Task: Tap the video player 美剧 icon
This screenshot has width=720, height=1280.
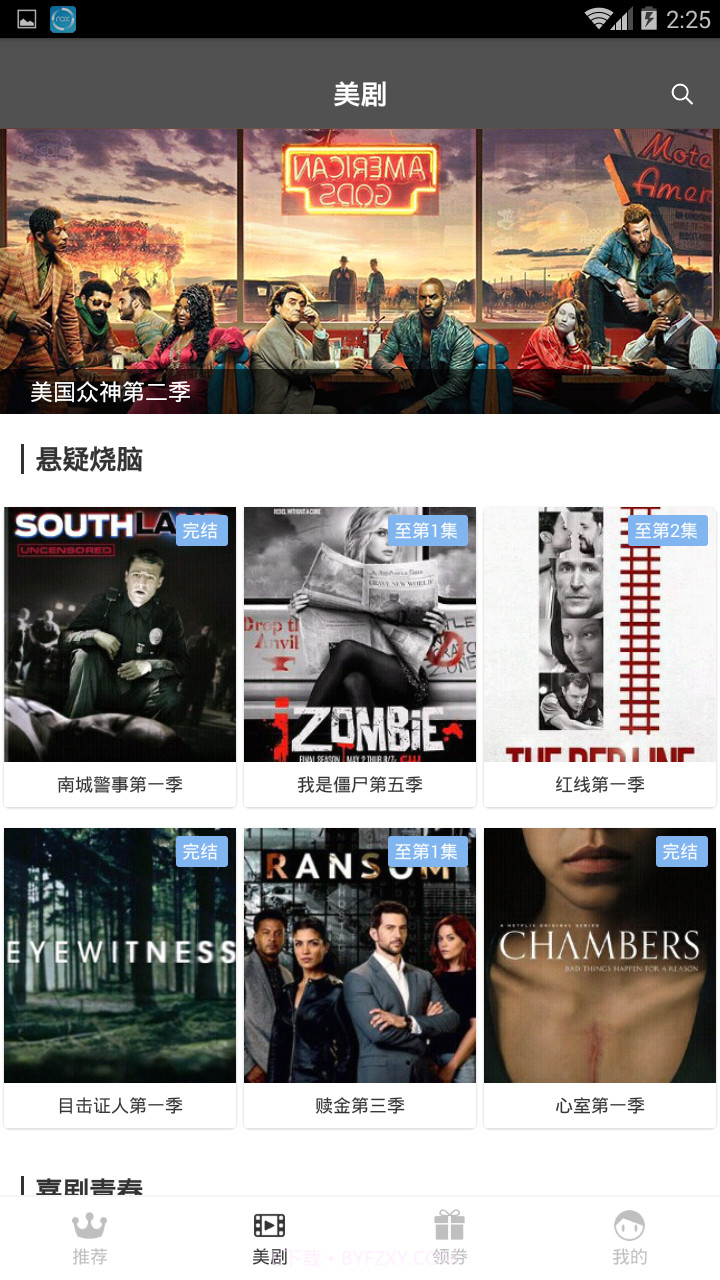Action: tap(270, 1224)
